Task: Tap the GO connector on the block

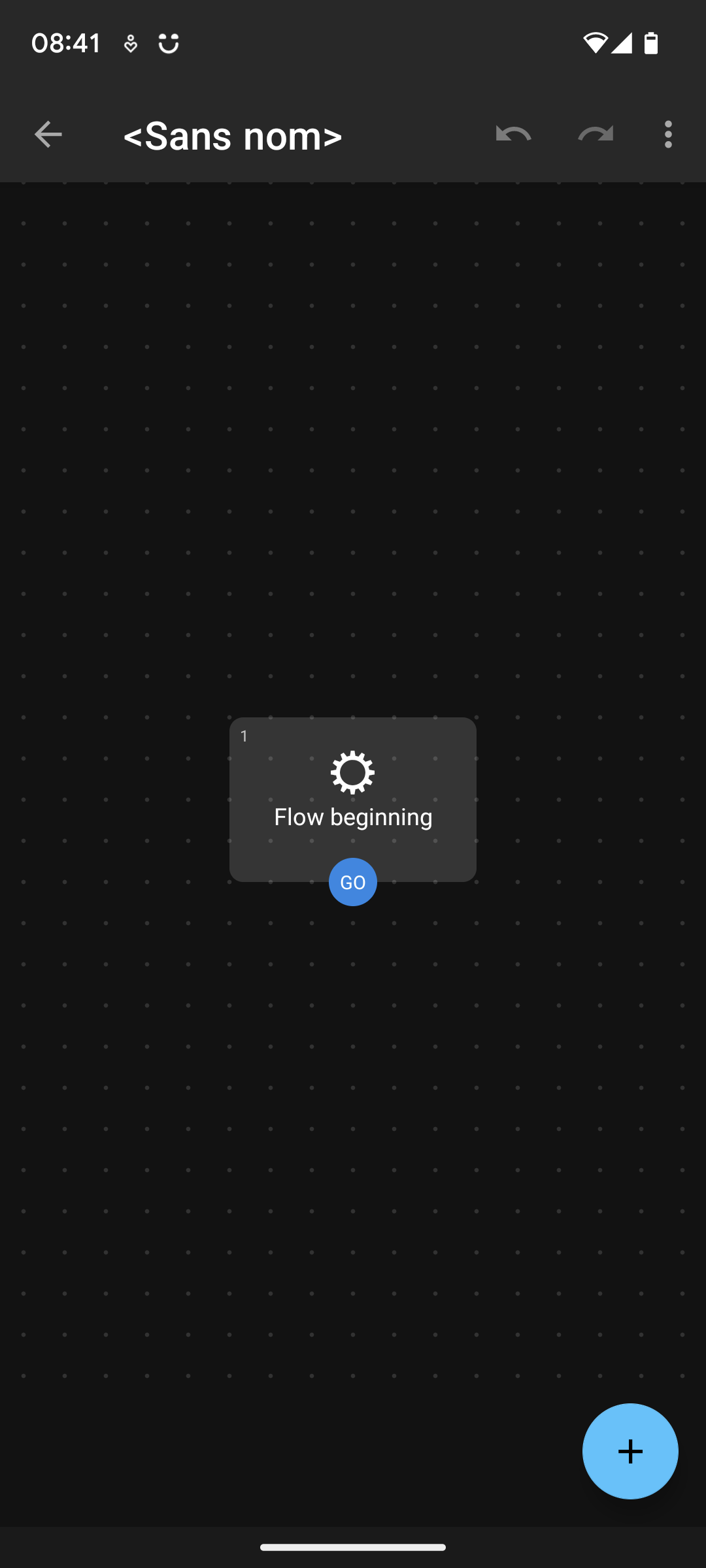Action: tap(353, 882)
